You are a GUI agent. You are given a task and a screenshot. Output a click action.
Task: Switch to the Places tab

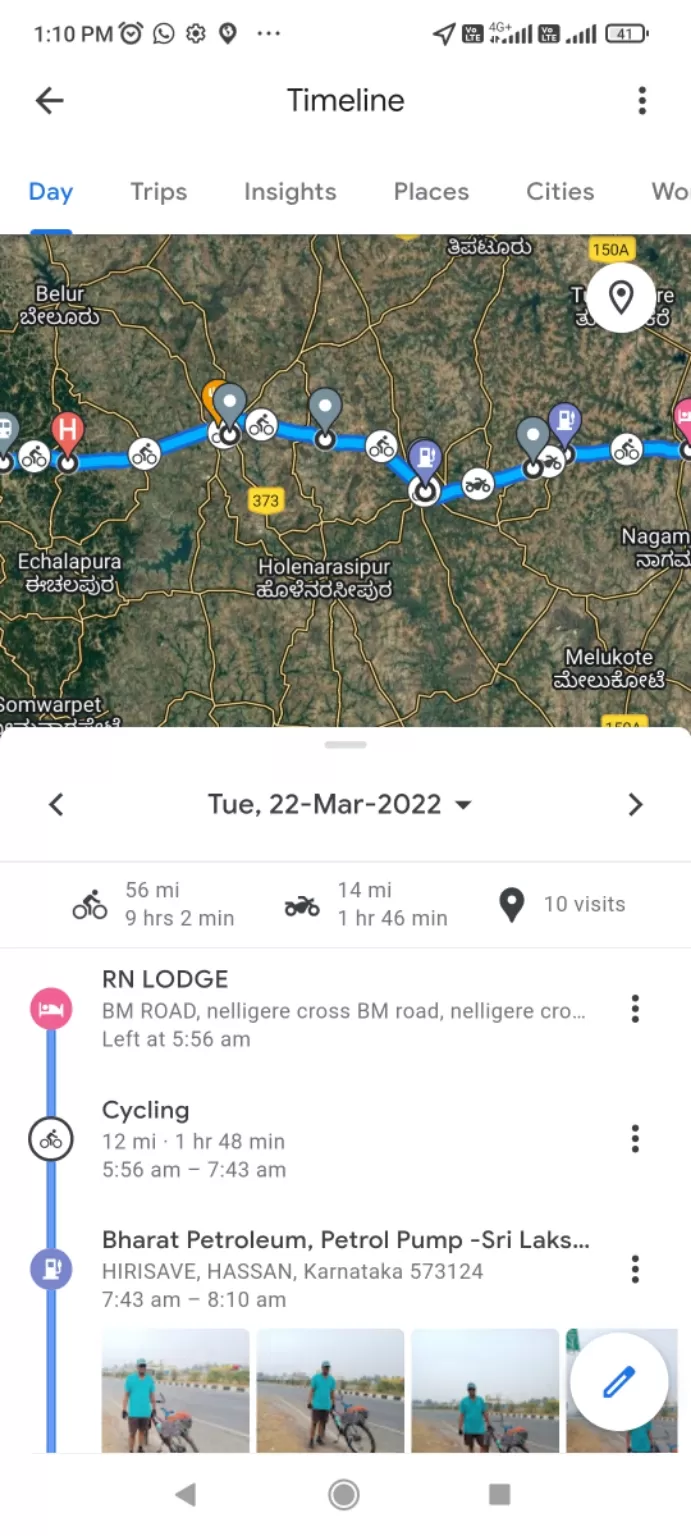pos(431,192)
